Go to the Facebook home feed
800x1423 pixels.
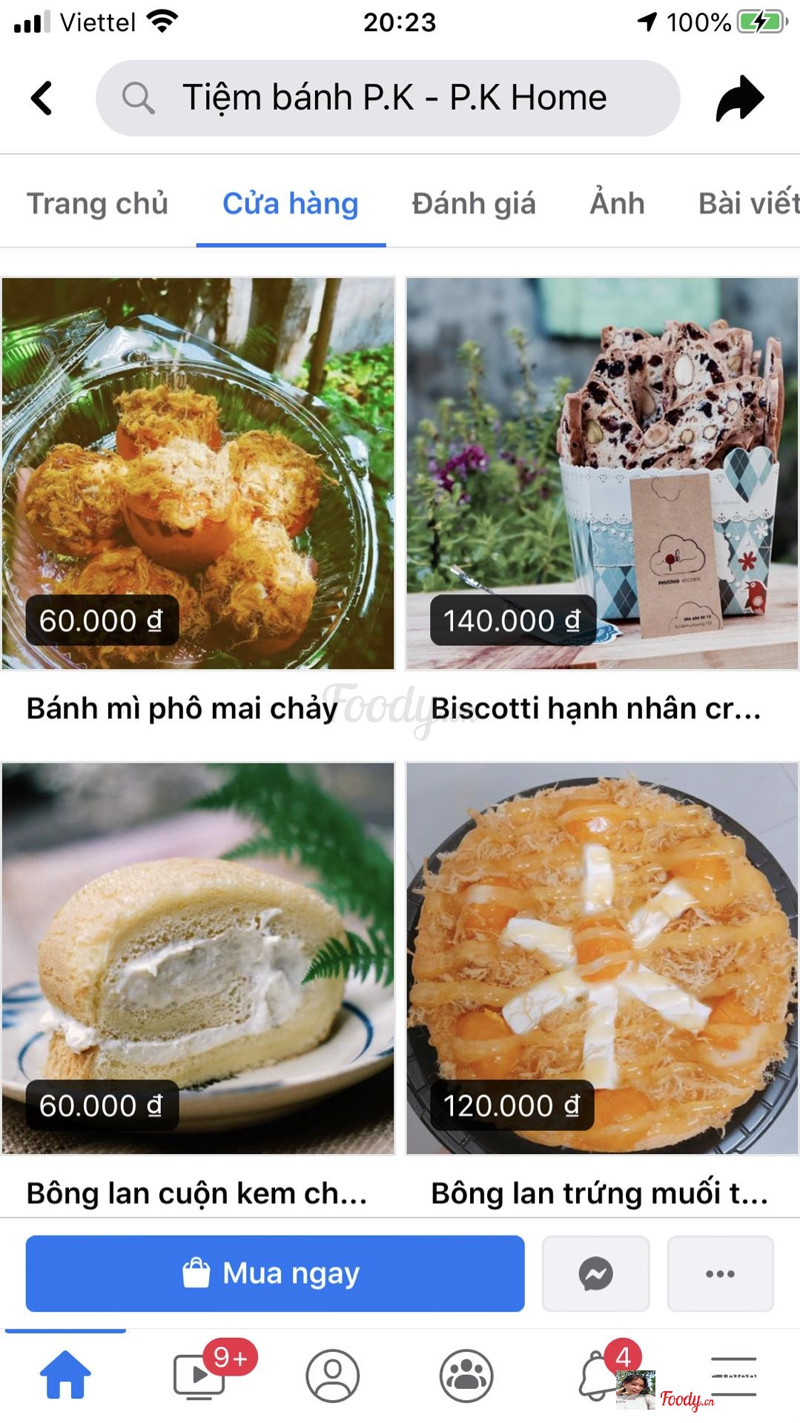coord(65,1377)
